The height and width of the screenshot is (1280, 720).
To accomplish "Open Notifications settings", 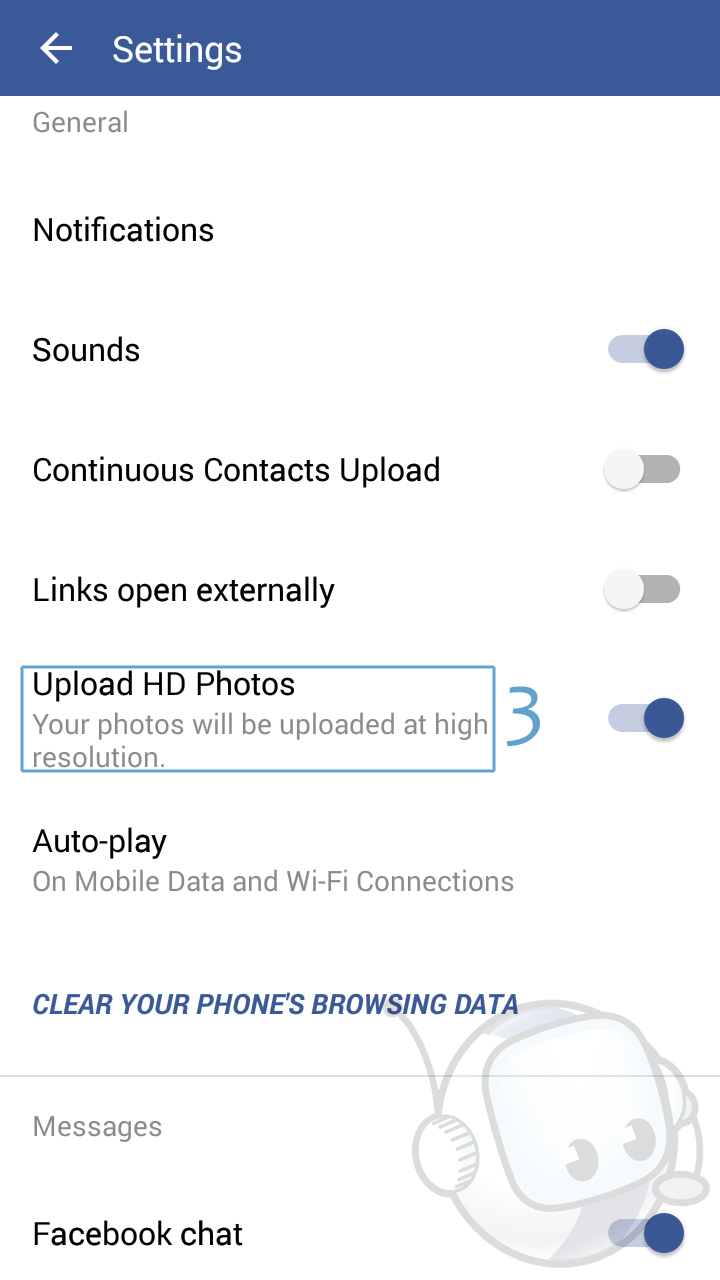I will (124, 230).
